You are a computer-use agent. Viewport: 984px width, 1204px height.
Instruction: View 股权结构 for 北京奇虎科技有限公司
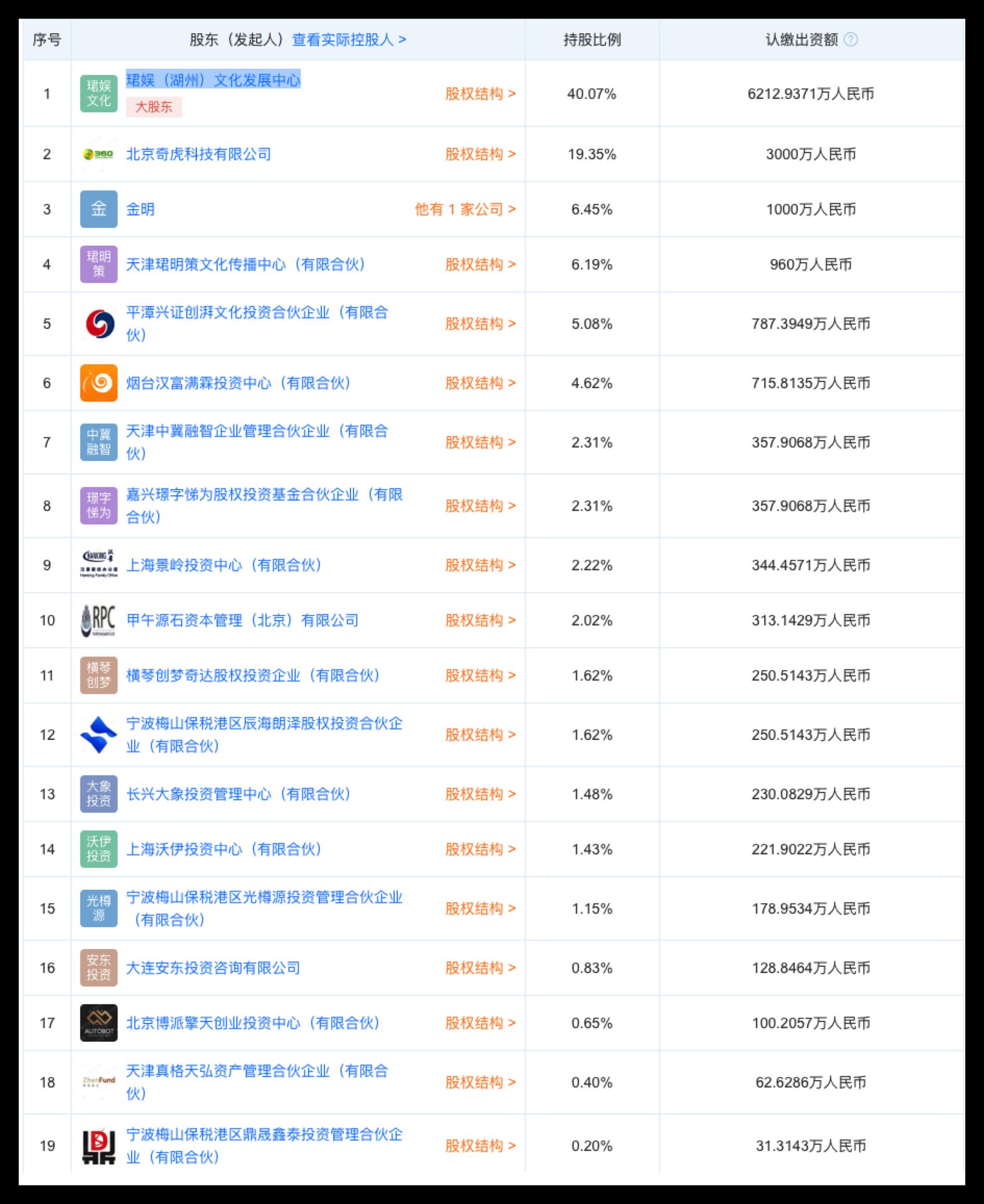tap(480, 154)
